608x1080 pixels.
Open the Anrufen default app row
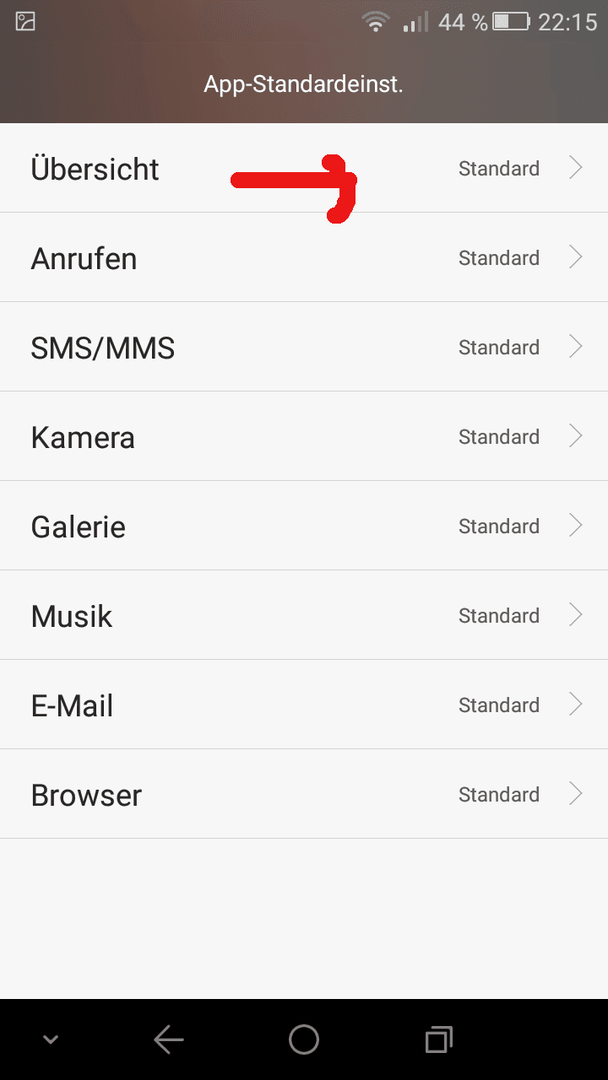304,258
